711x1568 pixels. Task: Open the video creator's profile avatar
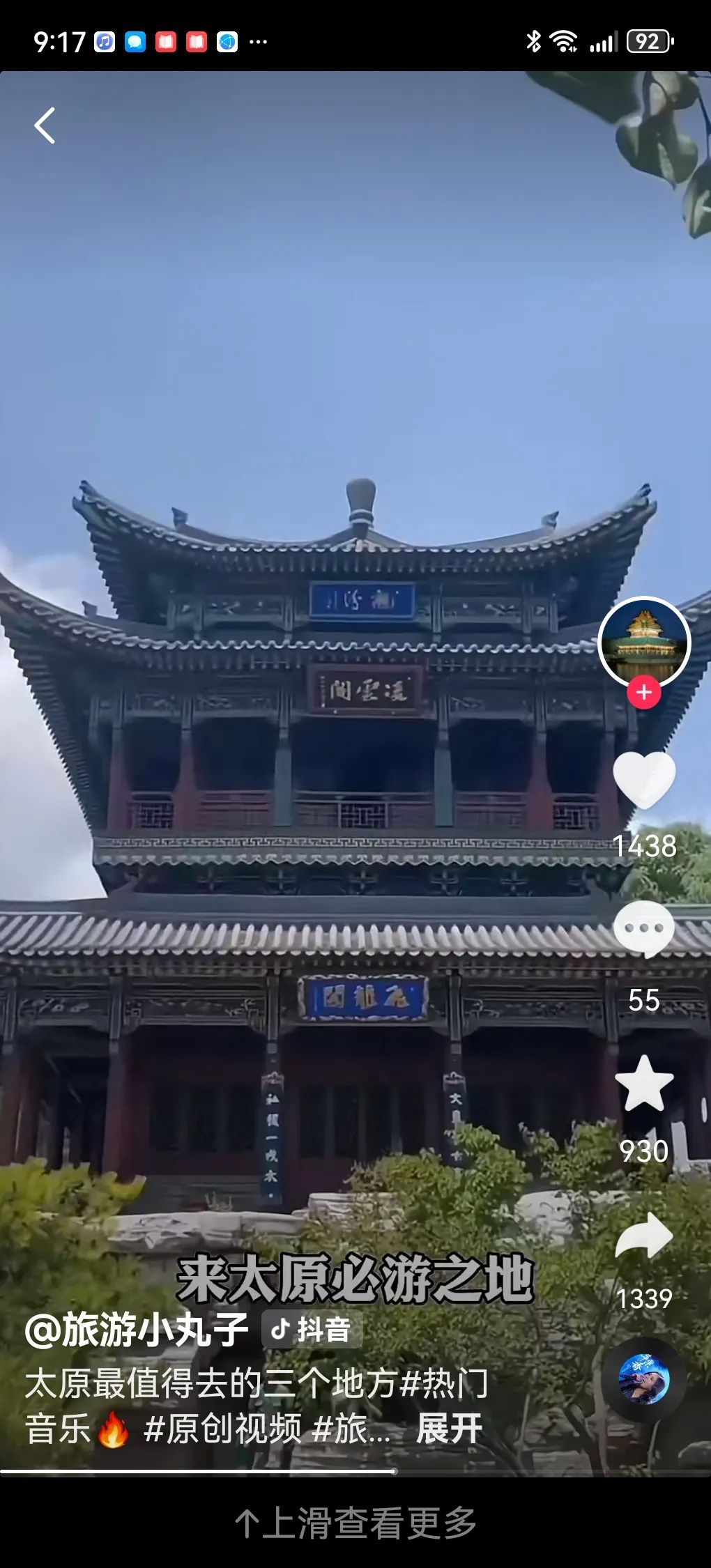point(644,642)
